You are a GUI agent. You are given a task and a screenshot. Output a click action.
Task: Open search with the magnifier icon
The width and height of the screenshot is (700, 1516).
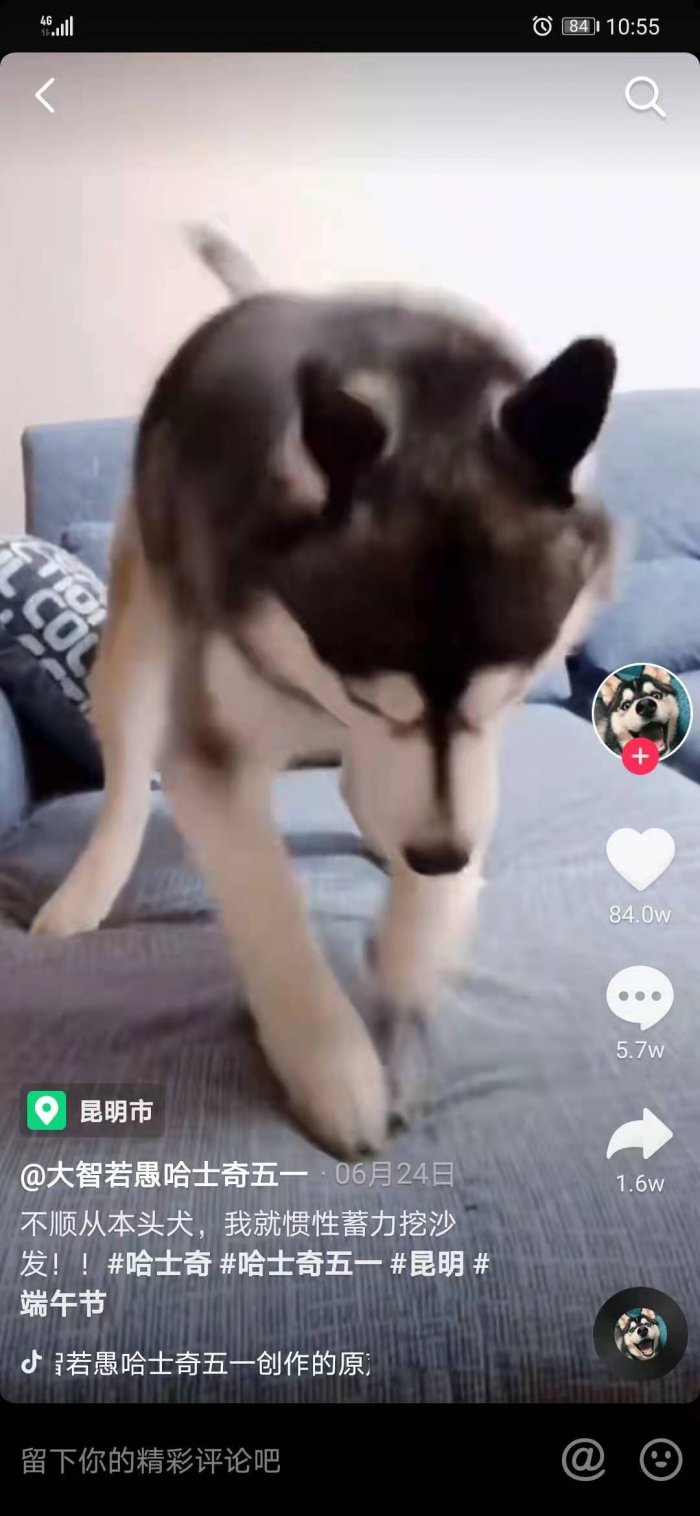pyautogui.click(x=645, y=97)
